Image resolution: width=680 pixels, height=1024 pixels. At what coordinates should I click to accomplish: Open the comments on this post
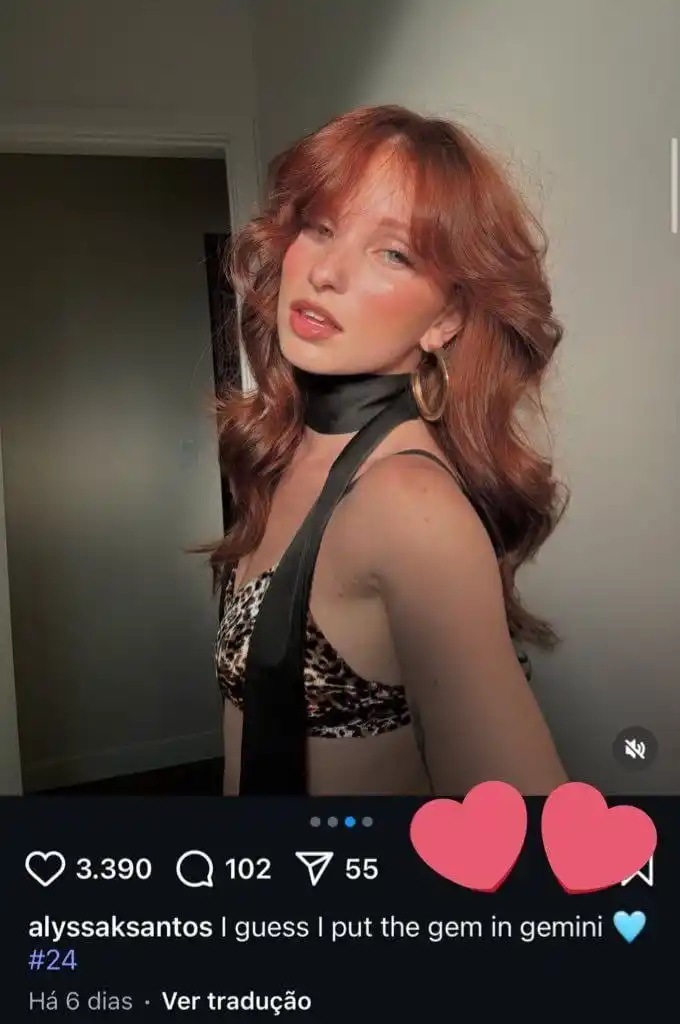(x=195, y=869)
